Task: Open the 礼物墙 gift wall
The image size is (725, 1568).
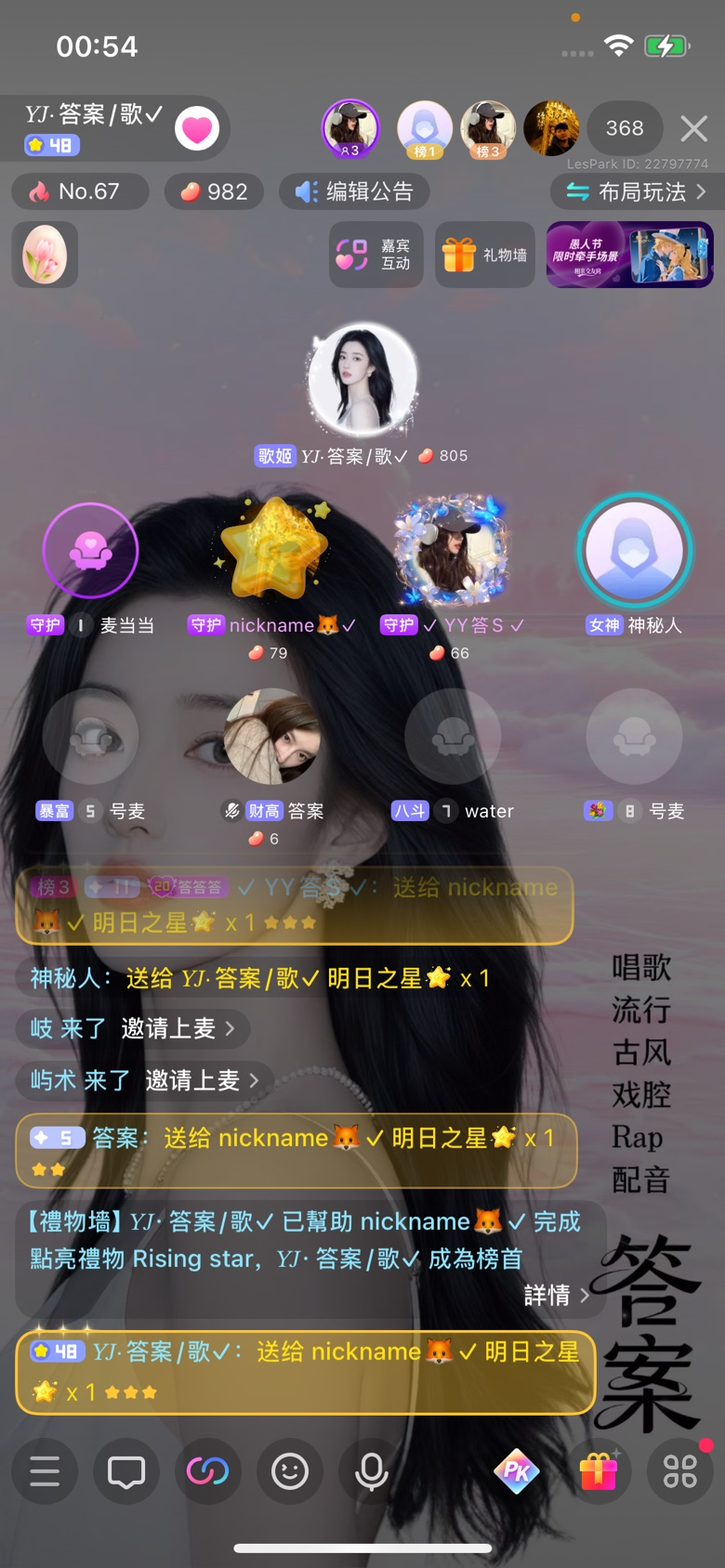Action: coord(485,255)
